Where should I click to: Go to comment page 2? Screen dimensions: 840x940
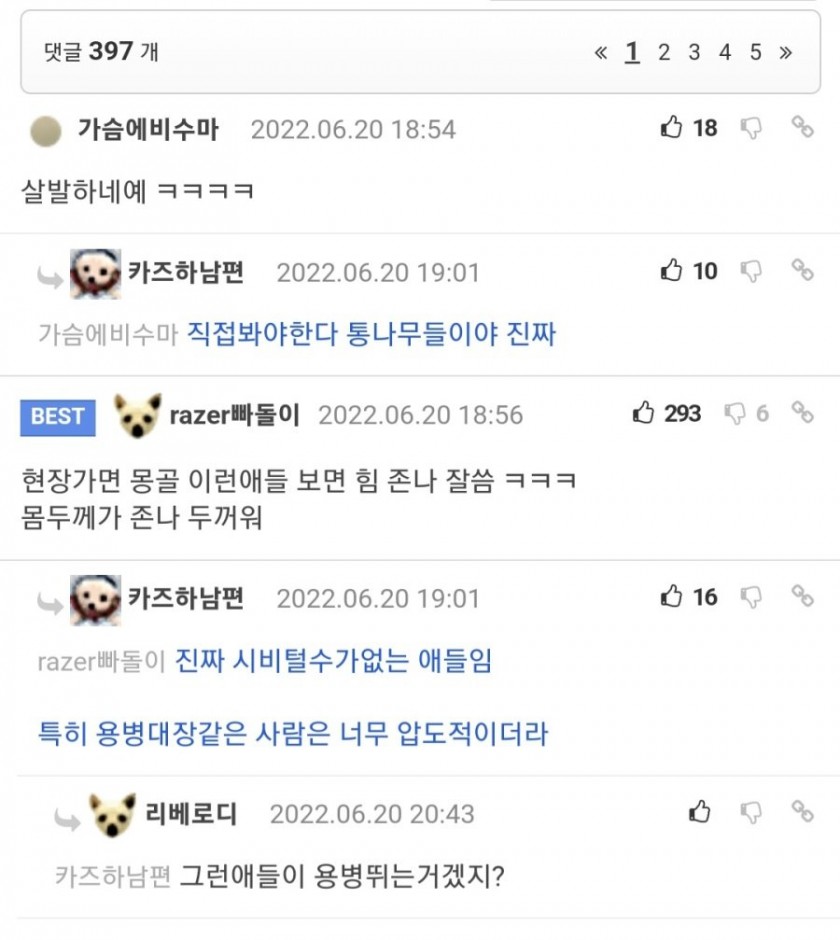(x=663, y=52)
